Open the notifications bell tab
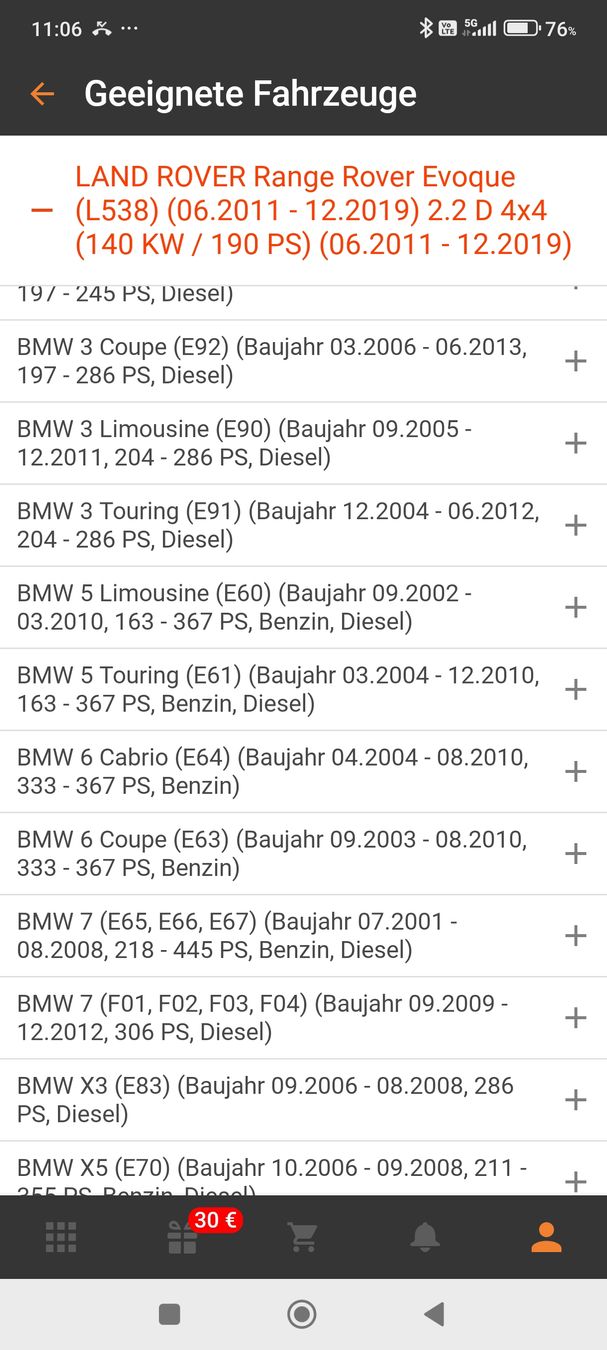The image size is (607, 1350). coord(425,1237)
